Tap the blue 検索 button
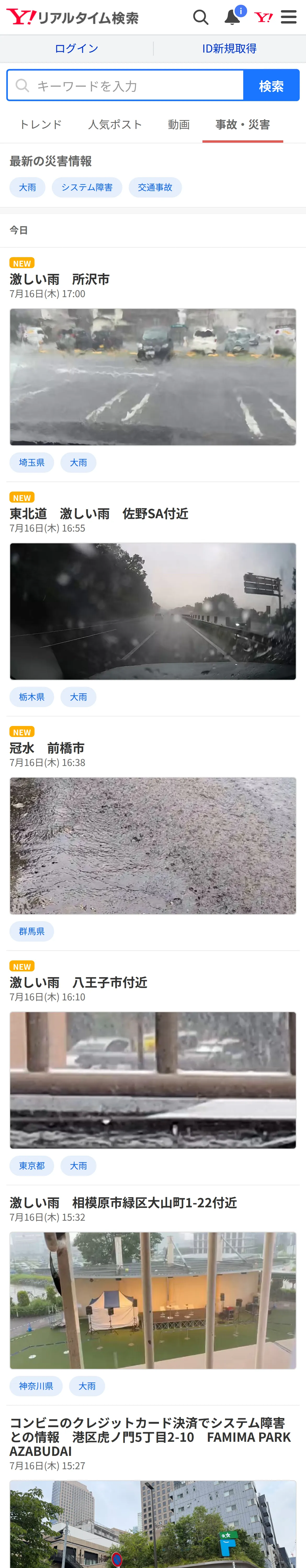 [271, 85]
